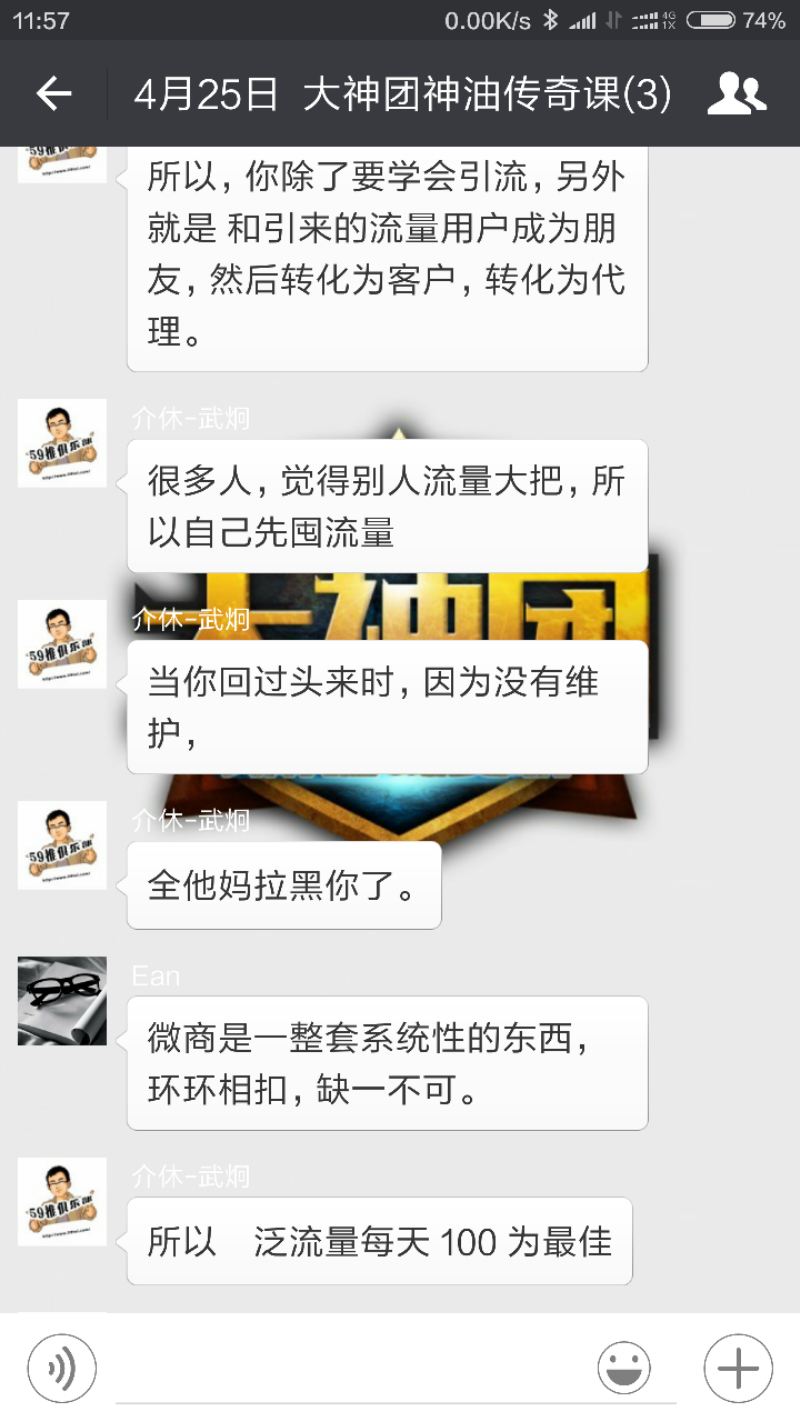This screenshot has width=800, height=1422.
Task: Open group members info icon
Action: [x=737, y=94]
